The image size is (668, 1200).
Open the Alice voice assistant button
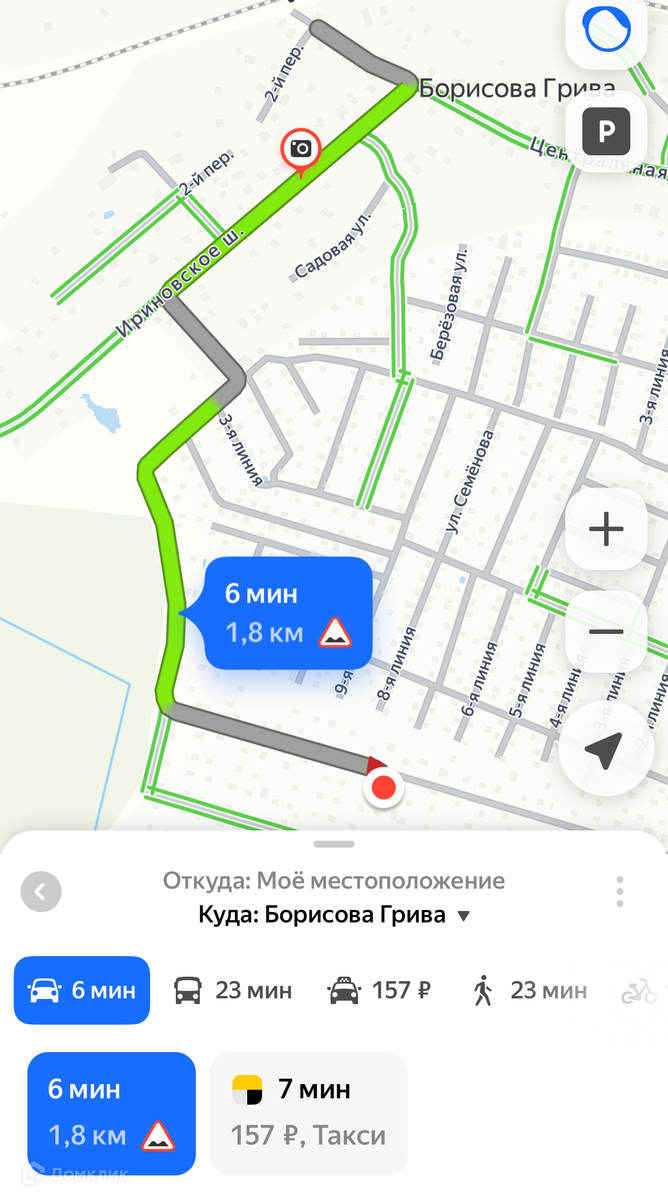click(606, 28)
